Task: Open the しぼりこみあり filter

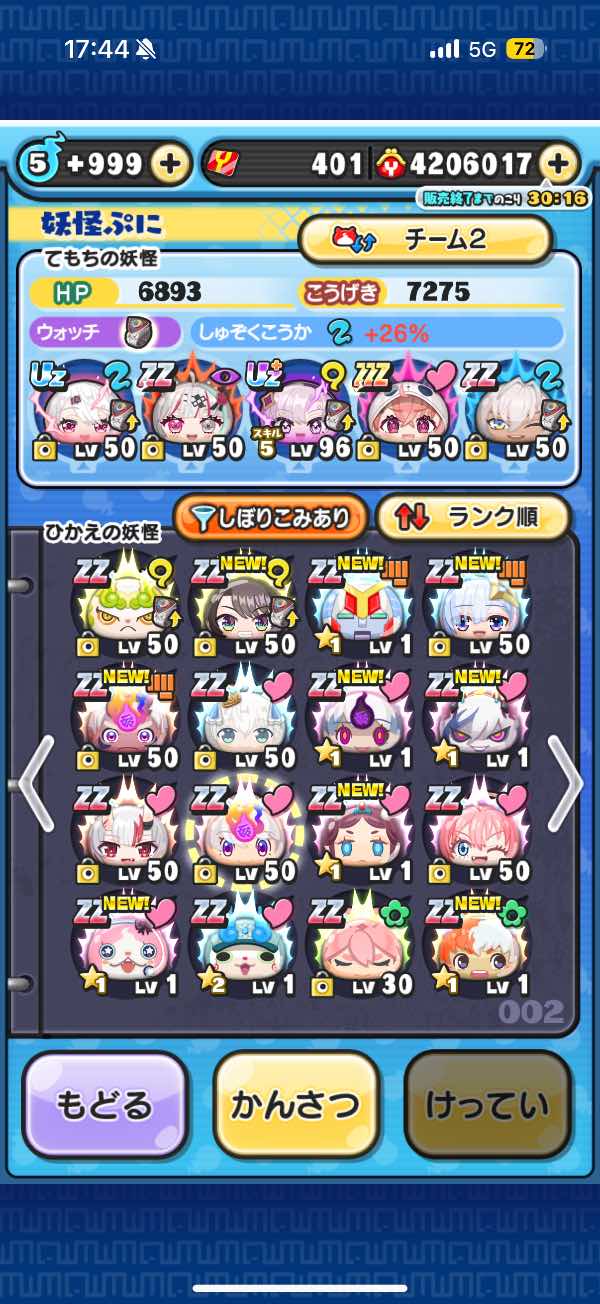Action: [271, 517]
